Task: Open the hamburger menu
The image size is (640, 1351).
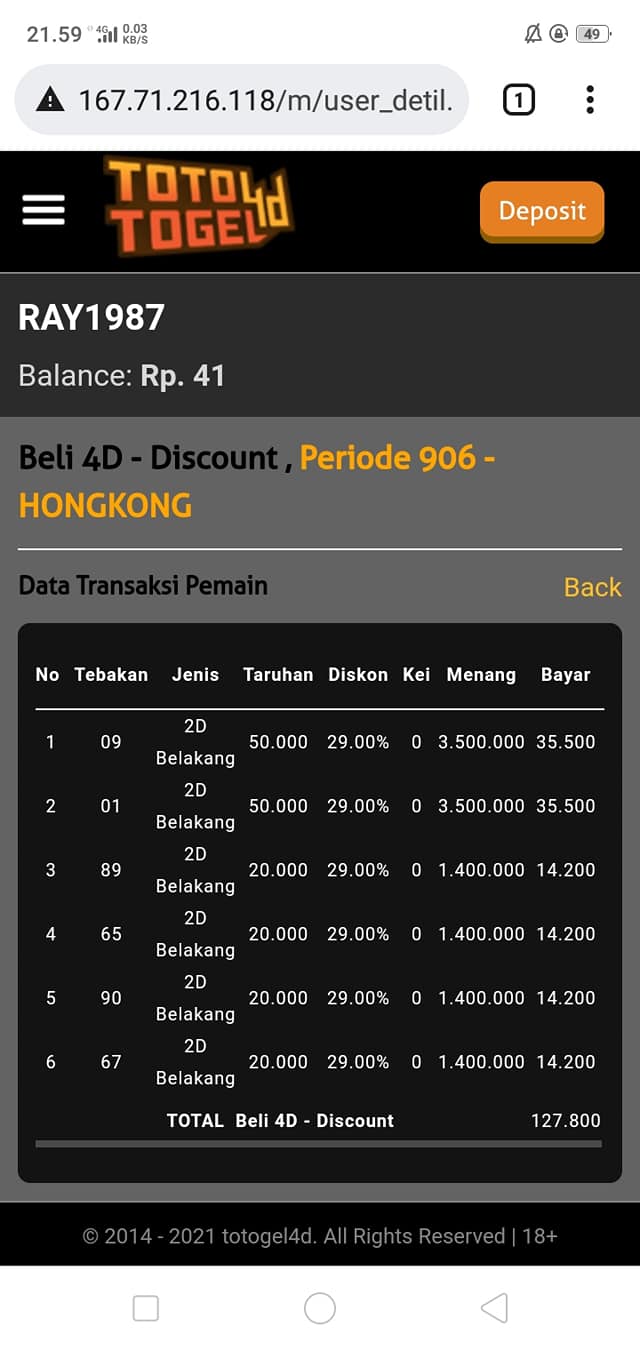Action: (43, 209)
